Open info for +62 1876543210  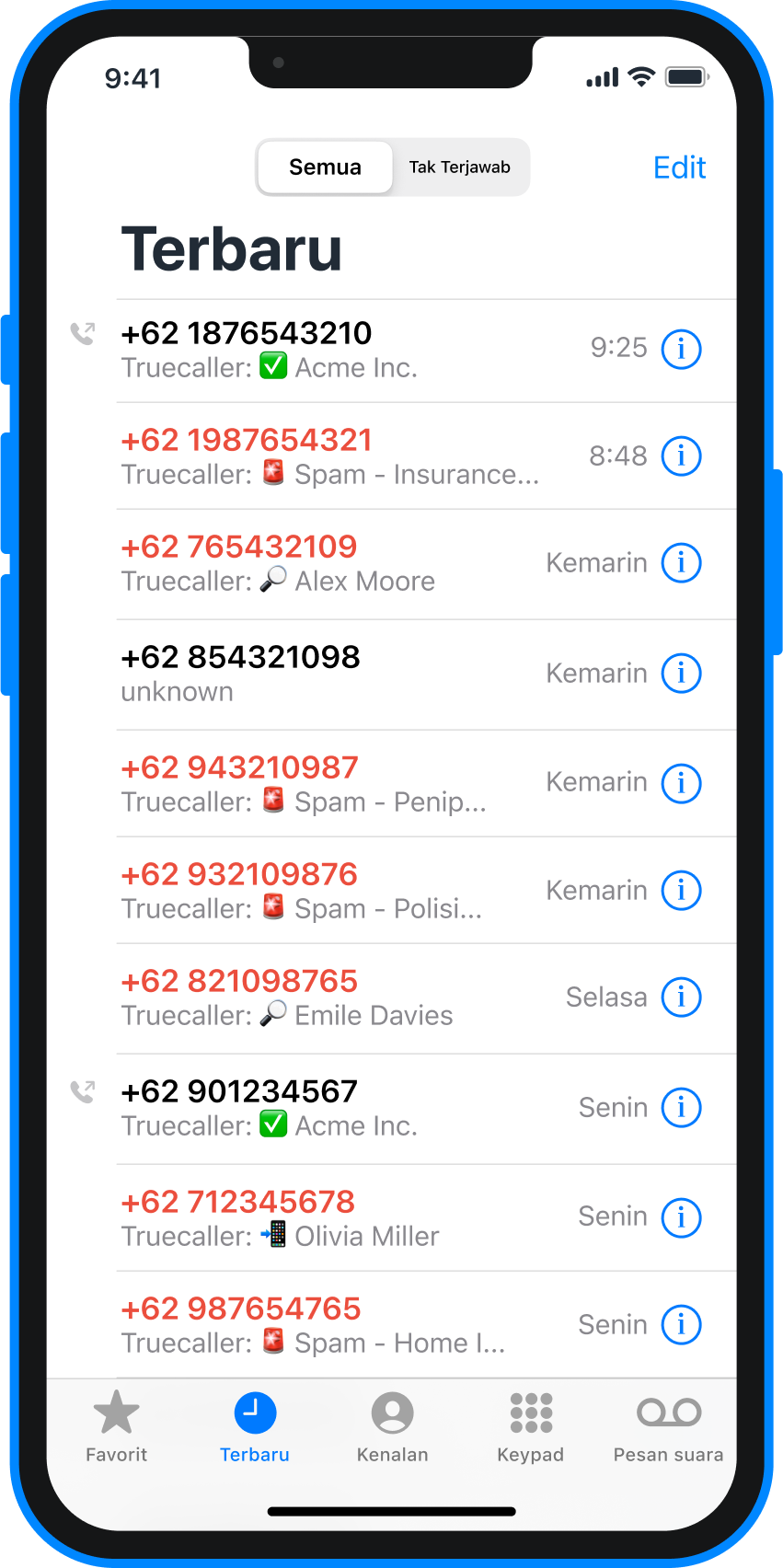(x=682, y=350)
